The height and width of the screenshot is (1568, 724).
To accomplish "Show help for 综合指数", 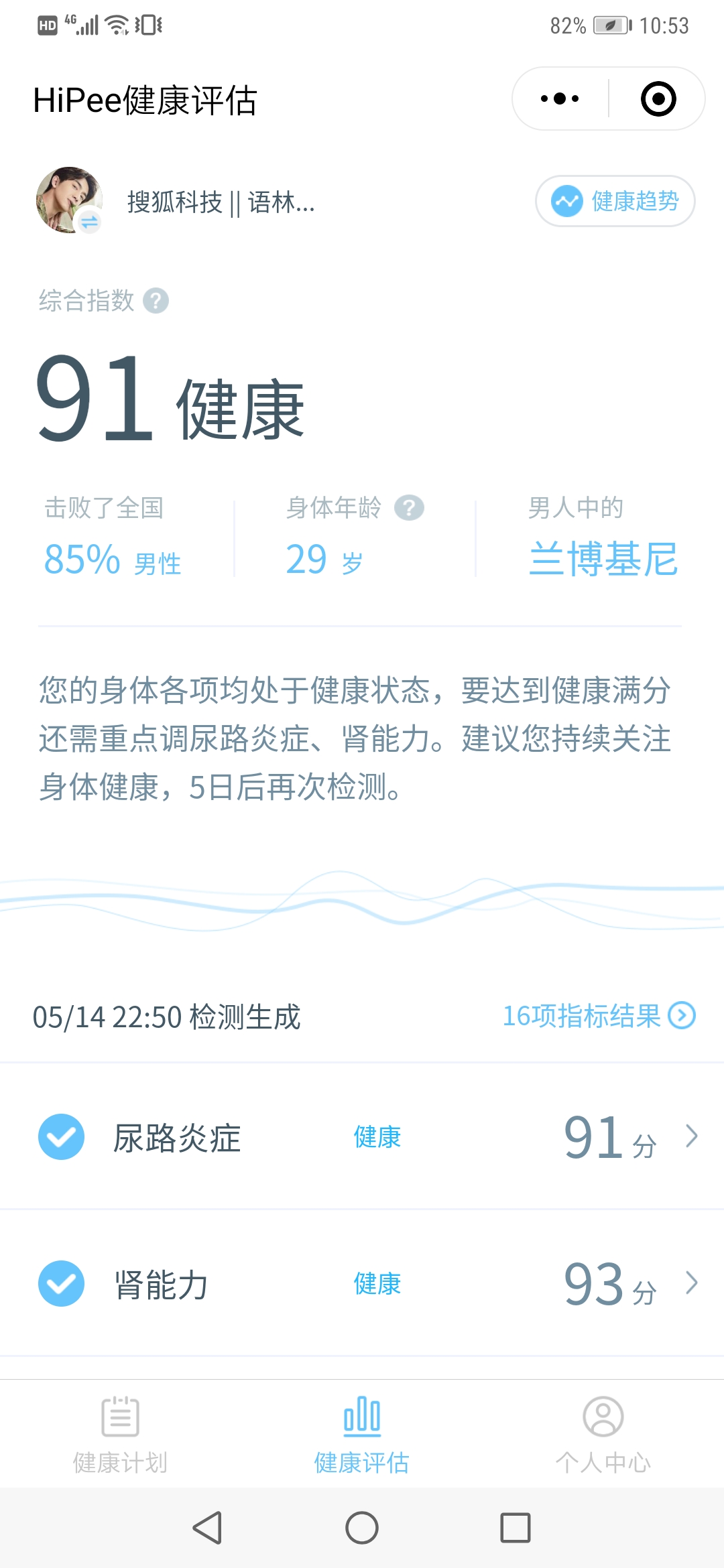I will coord(156,301).
